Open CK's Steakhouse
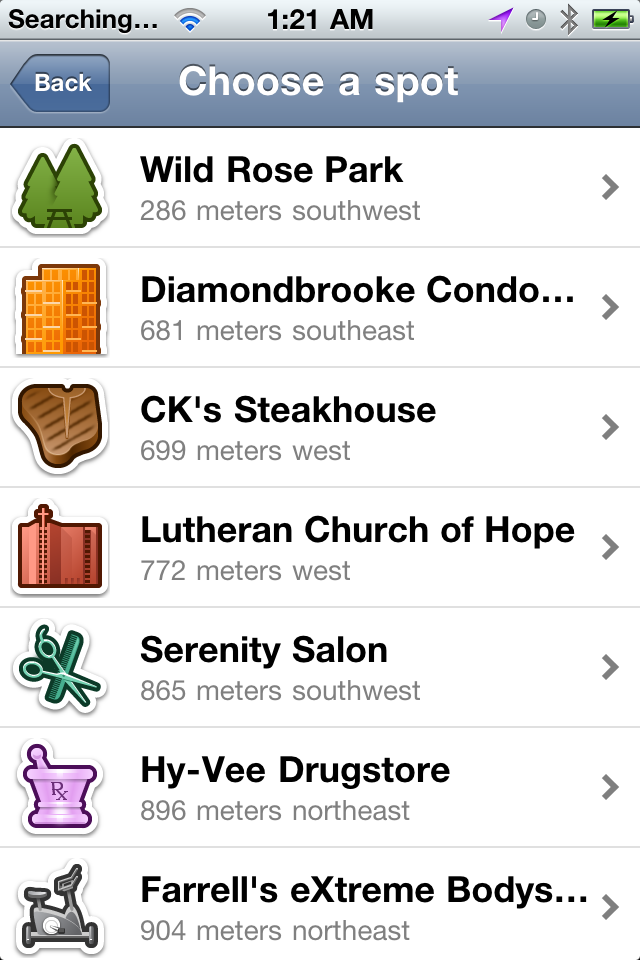The width and height of the screenshot is (640, 960). pos(320,428)
